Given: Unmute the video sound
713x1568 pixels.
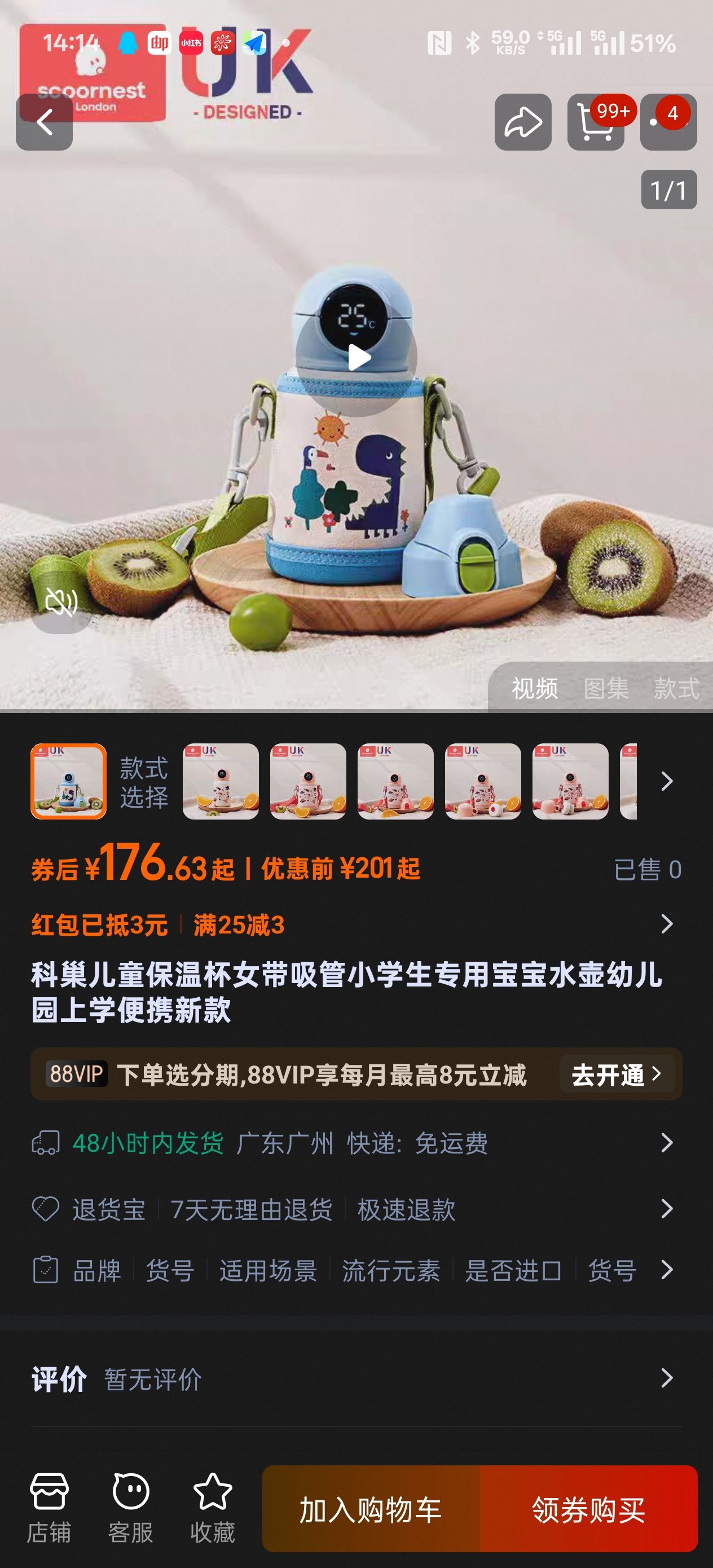Looking at the screenshot, I should (x=61, y=602).
